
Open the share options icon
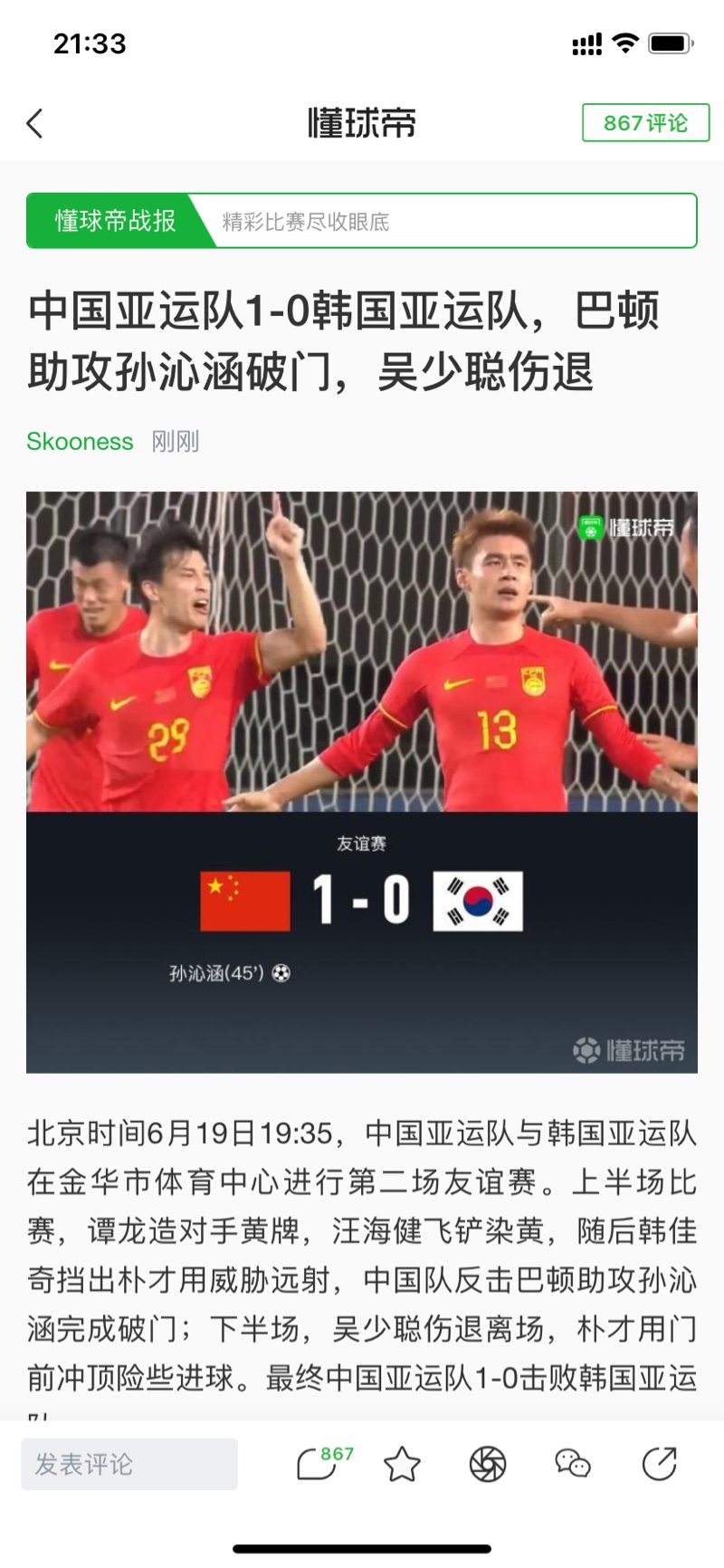(659, 1464)
